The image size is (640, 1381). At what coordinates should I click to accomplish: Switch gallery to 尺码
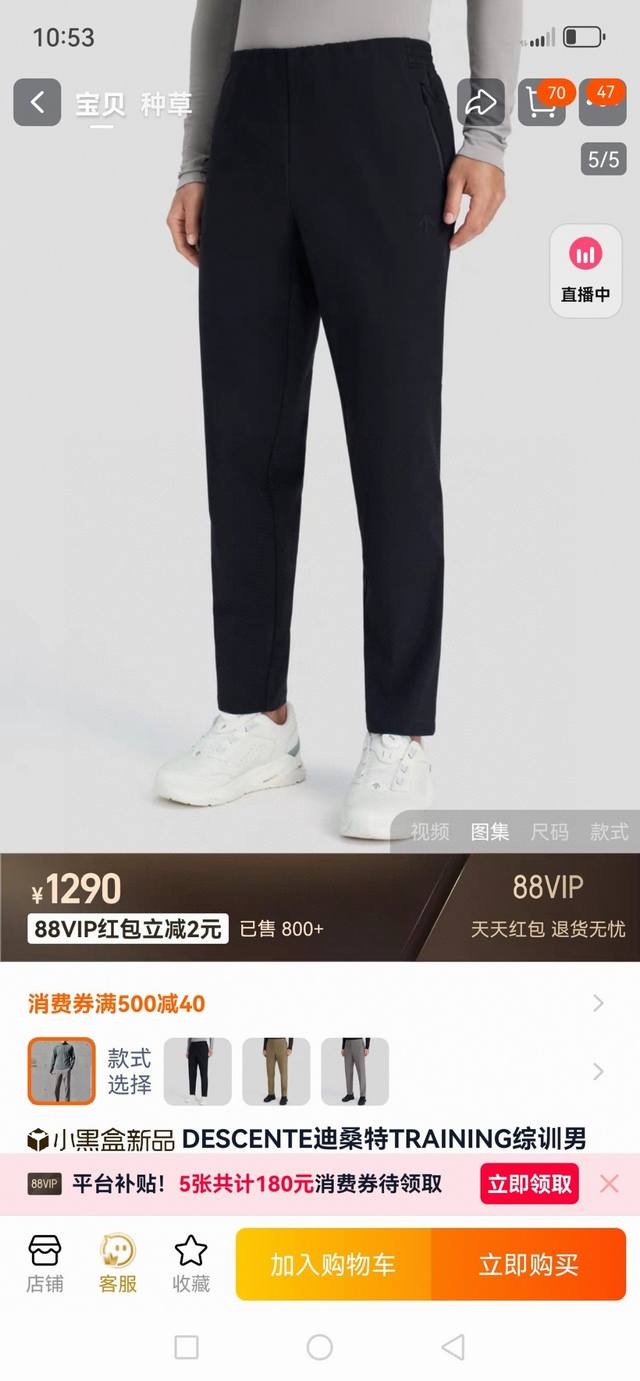pos(549,831)
